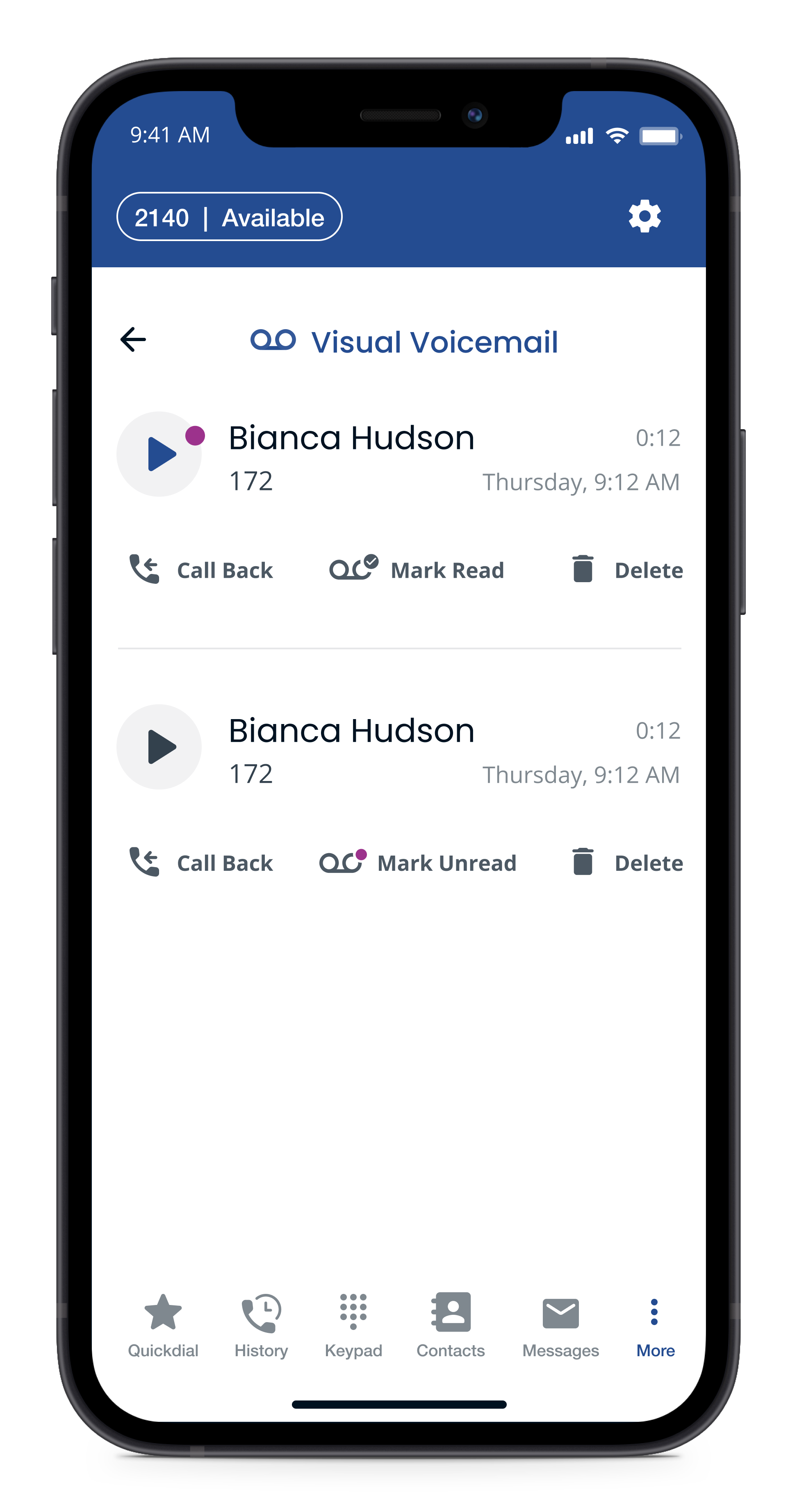Tap Mark Read on the voicemail

point(417,570)
